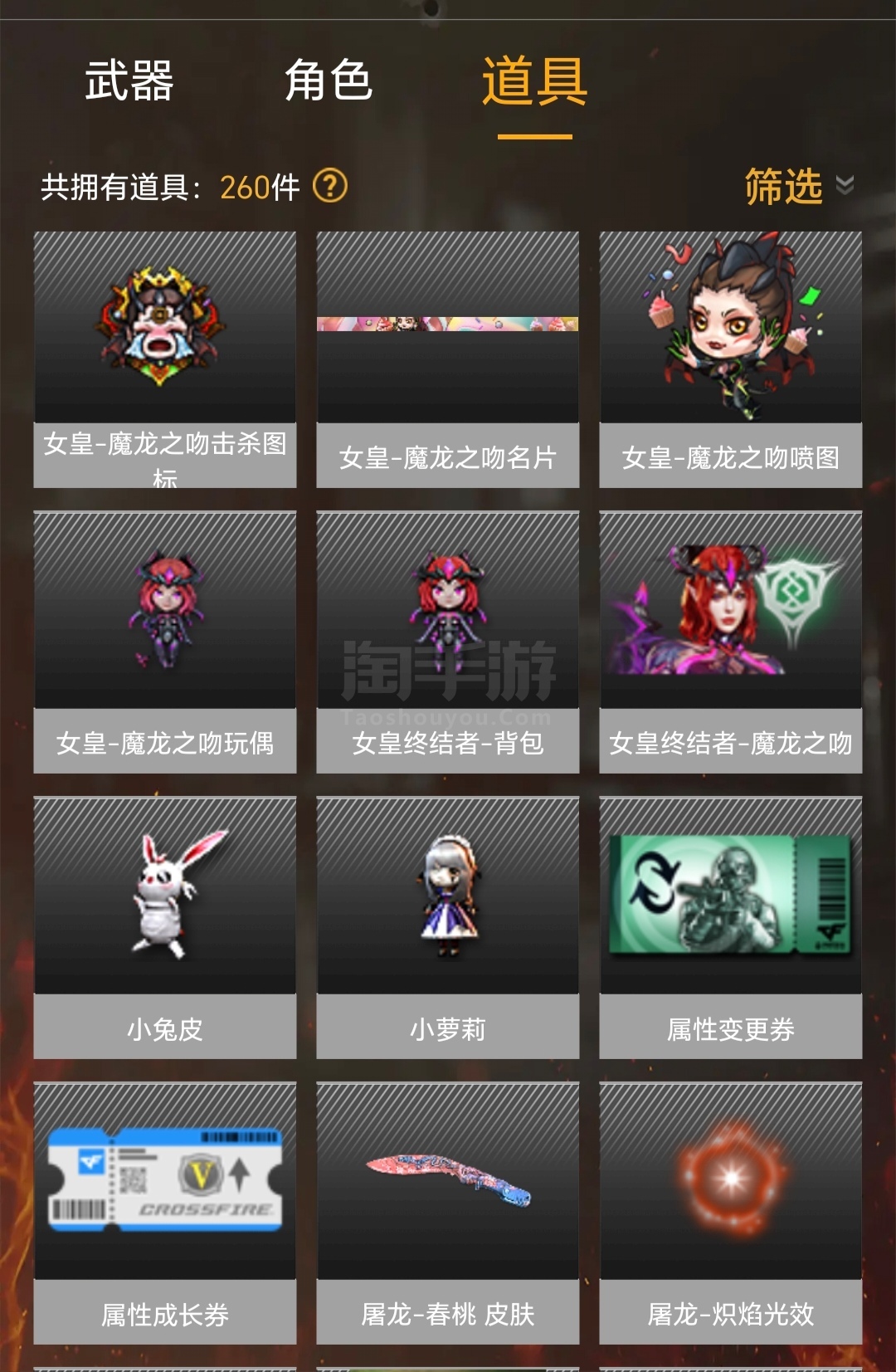View the 女皇-魔龙之吻喷图 item
The width and height of the screenshot is (896, 1372).
pos(730,359)
